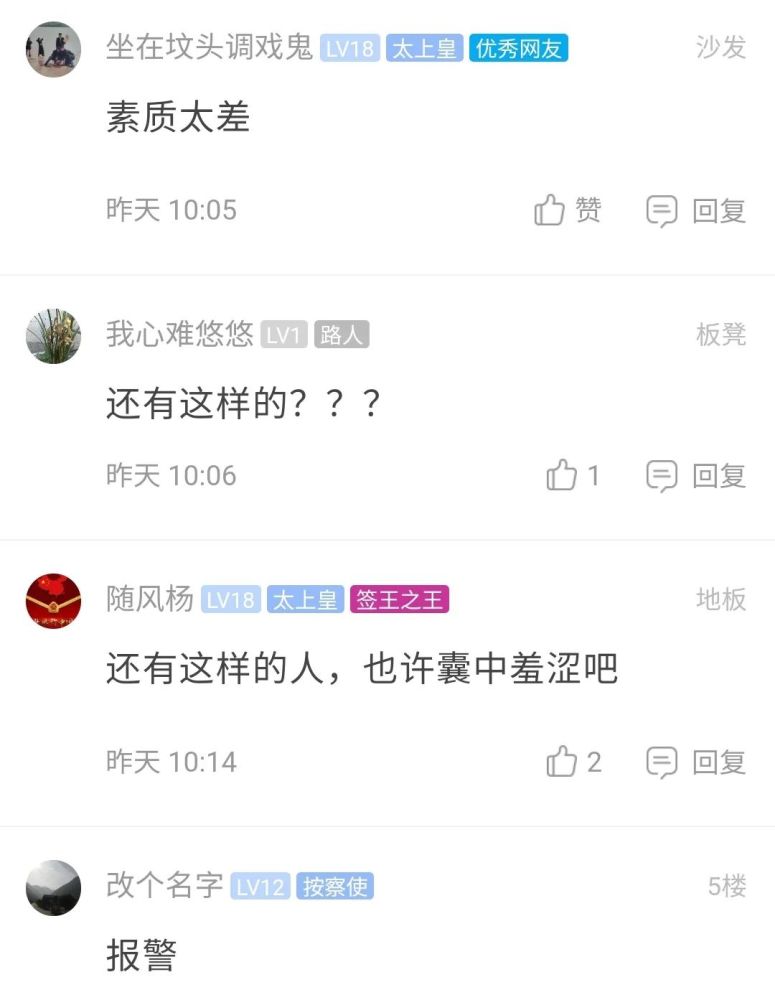The width and height of the screenshot is (775, 1000).
Task: Select the 板凳 floor label
Action: point(721,336)
